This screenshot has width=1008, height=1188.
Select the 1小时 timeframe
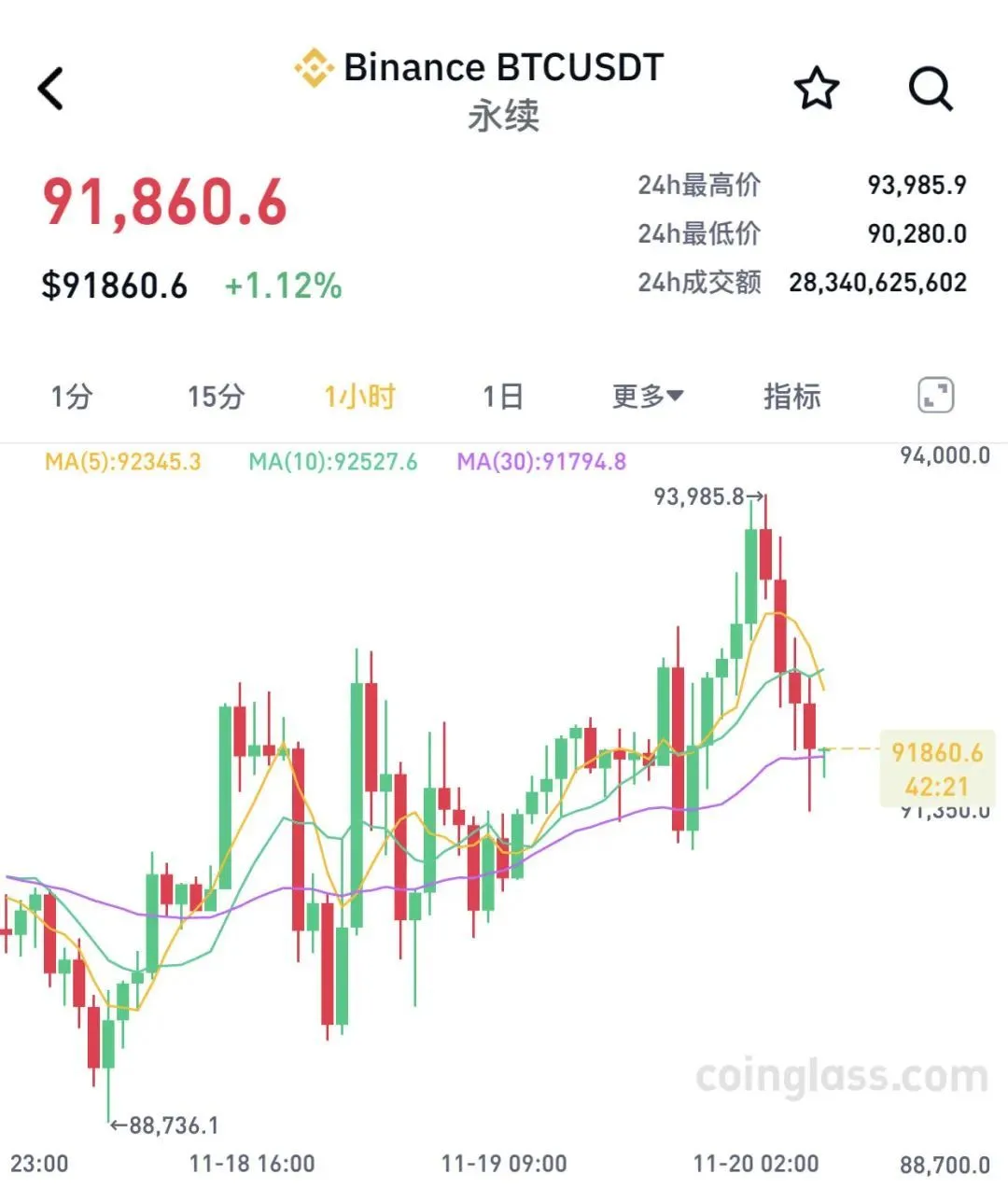(359, 397)
